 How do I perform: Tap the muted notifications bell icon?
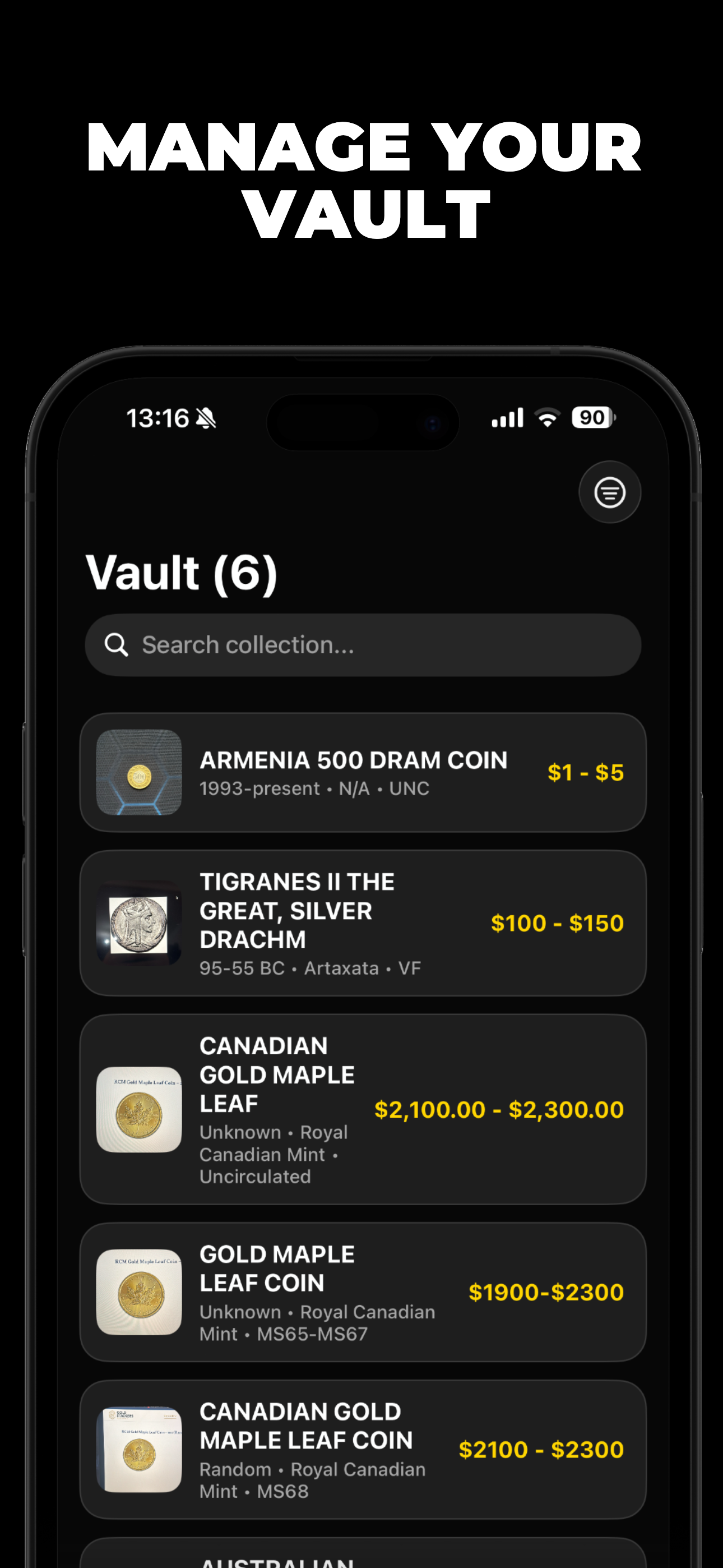(x=206, y=418)
